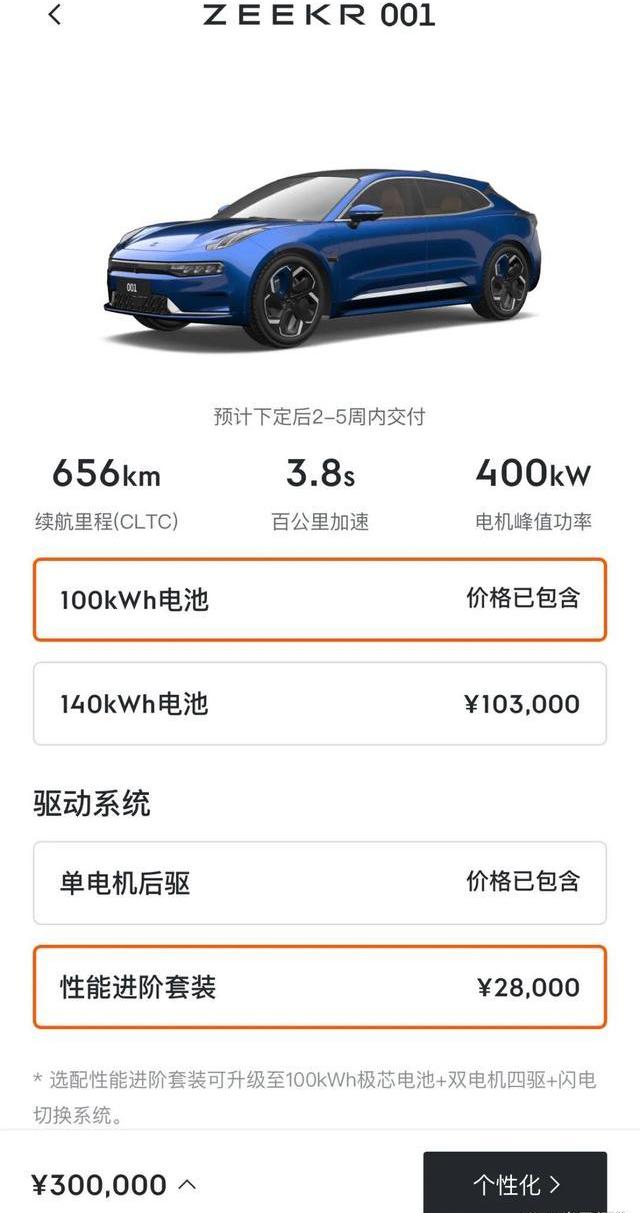Image resolution: width=640 pixels, height=1213 pixels.
Task: Select the 100kWh电池 option
Action: [319, 600]
